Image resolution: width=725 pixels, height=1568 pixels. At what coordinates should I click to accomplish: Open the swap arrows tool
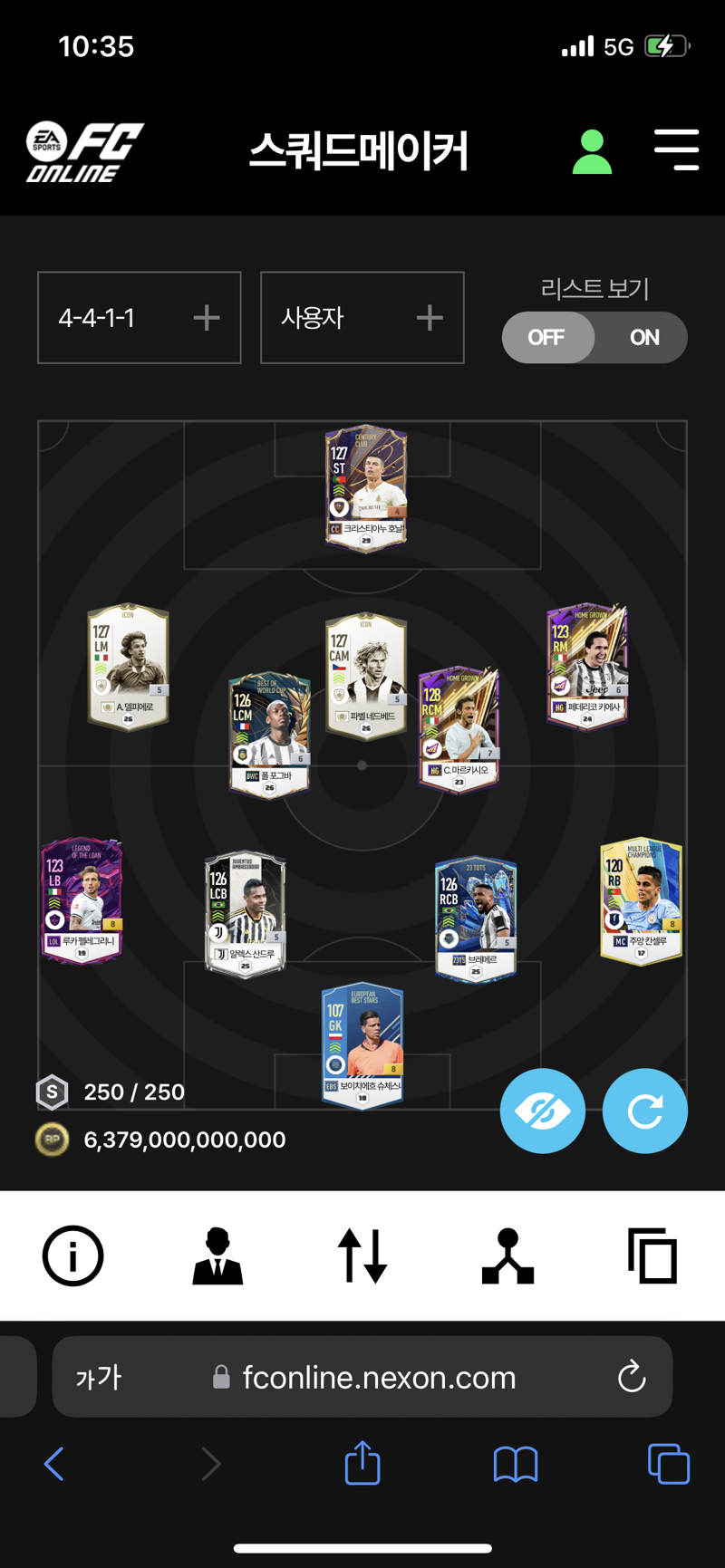point(362,1255)
